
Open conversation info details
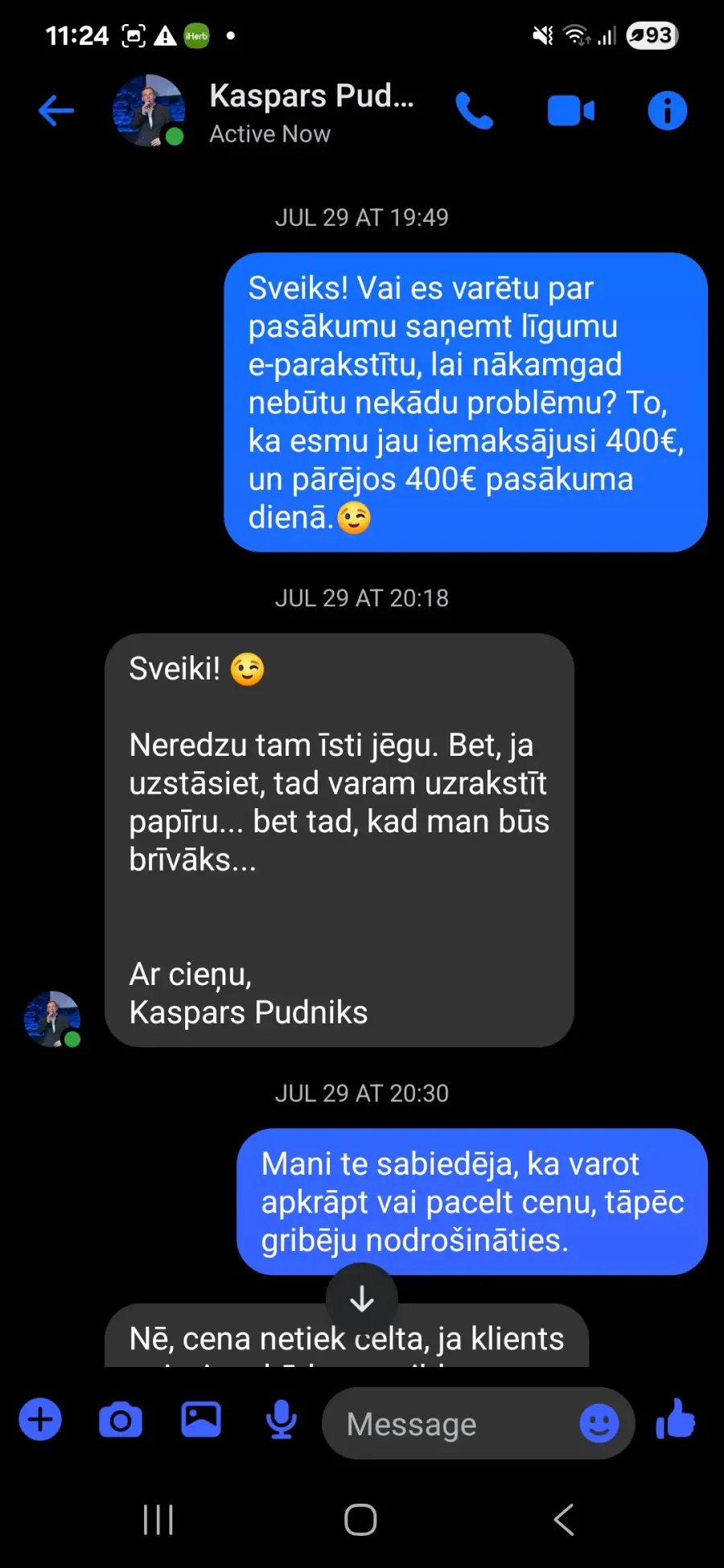[x=667, y=111]
